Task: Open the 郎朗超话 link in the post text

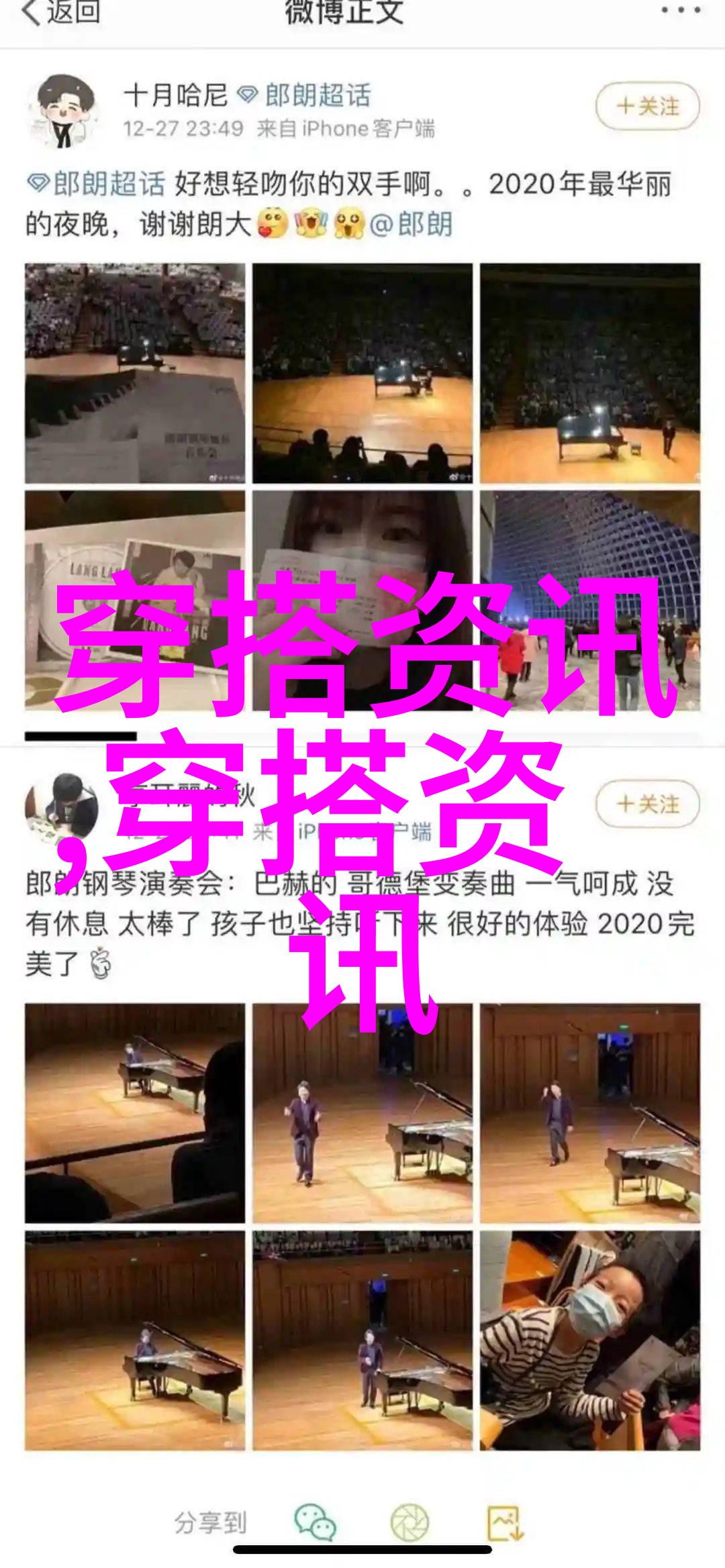Action: 97,185
